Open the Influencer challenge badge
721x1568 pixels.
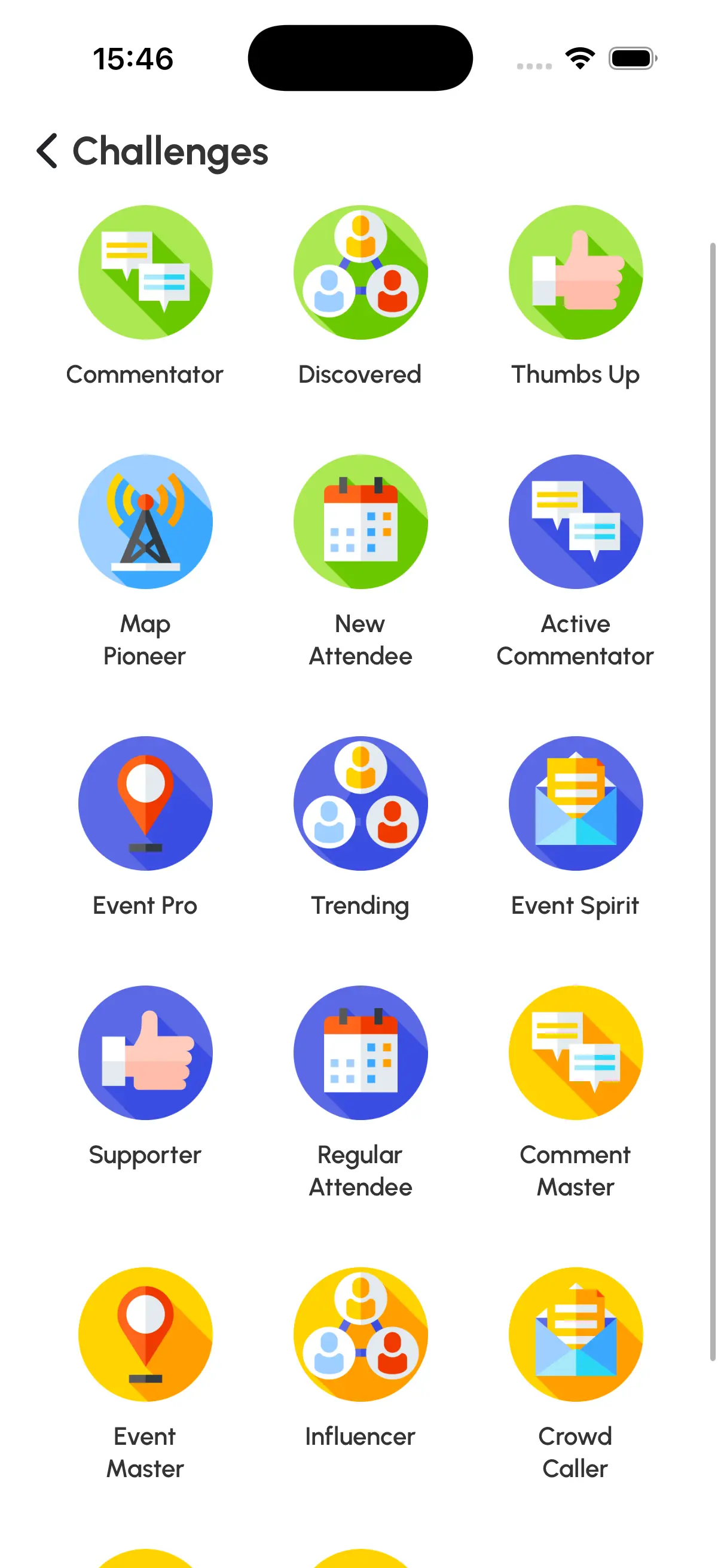[360, 1334]
